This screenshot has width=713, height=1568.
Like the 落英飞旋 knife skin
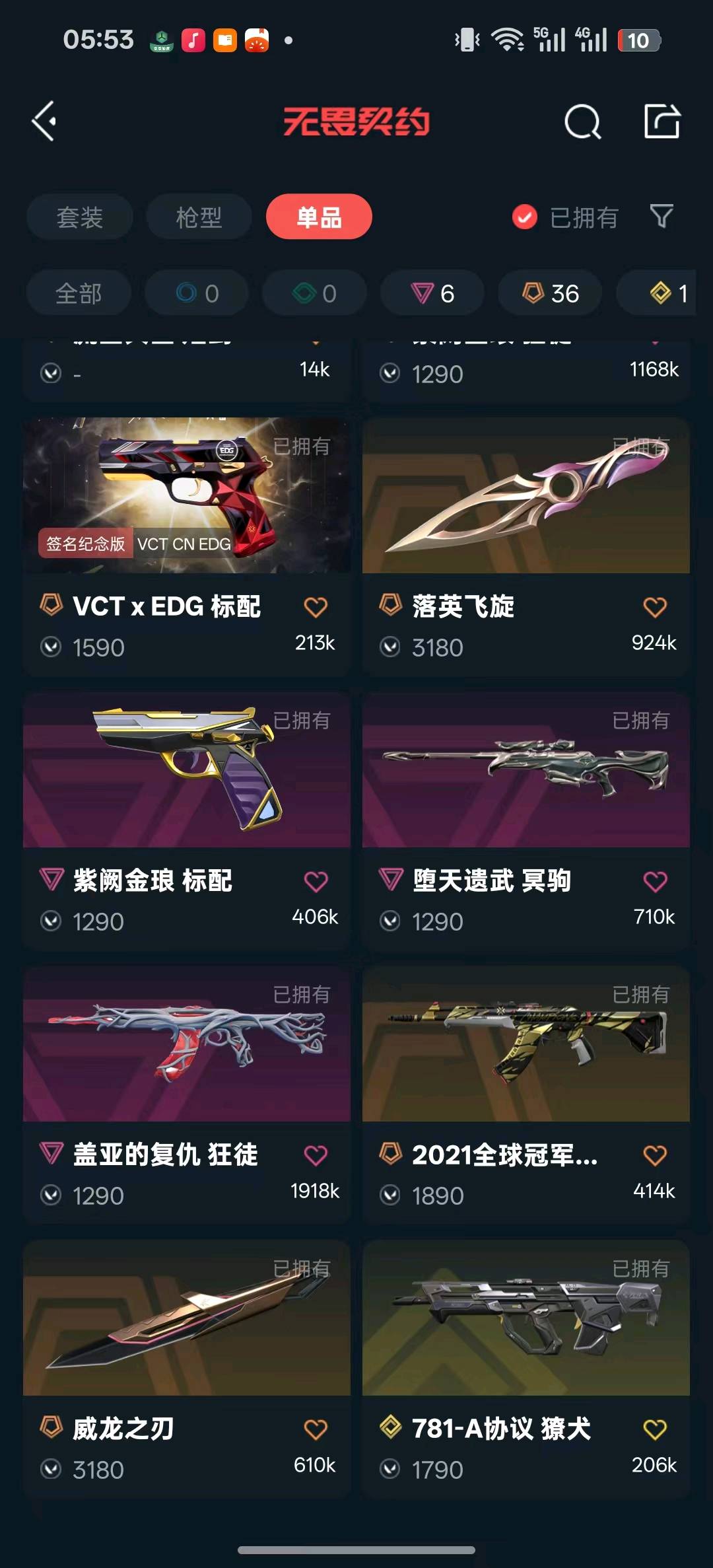click(x=655, y=607)
